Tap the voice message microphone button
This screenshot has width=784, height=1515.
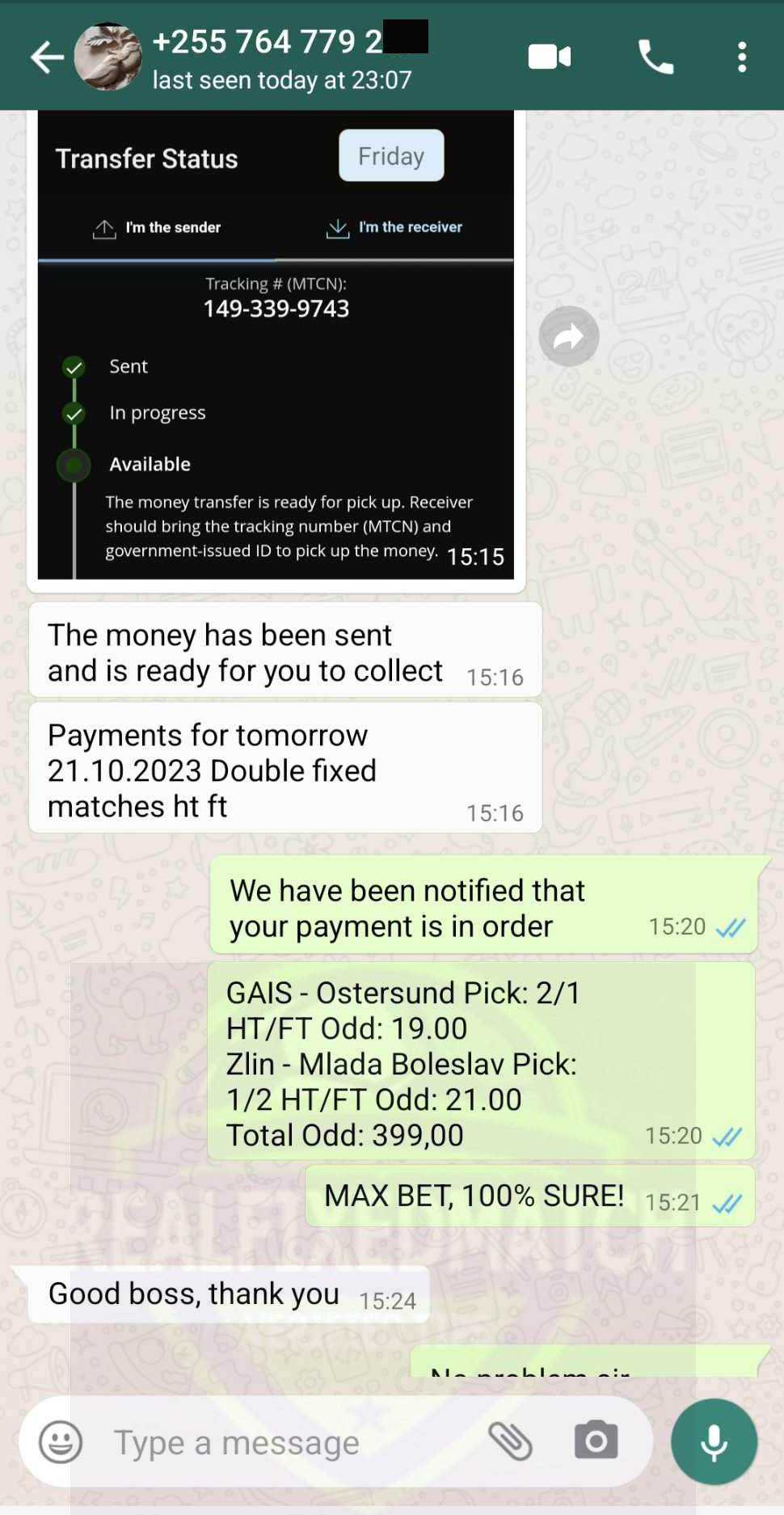[x=714, y=1441]
